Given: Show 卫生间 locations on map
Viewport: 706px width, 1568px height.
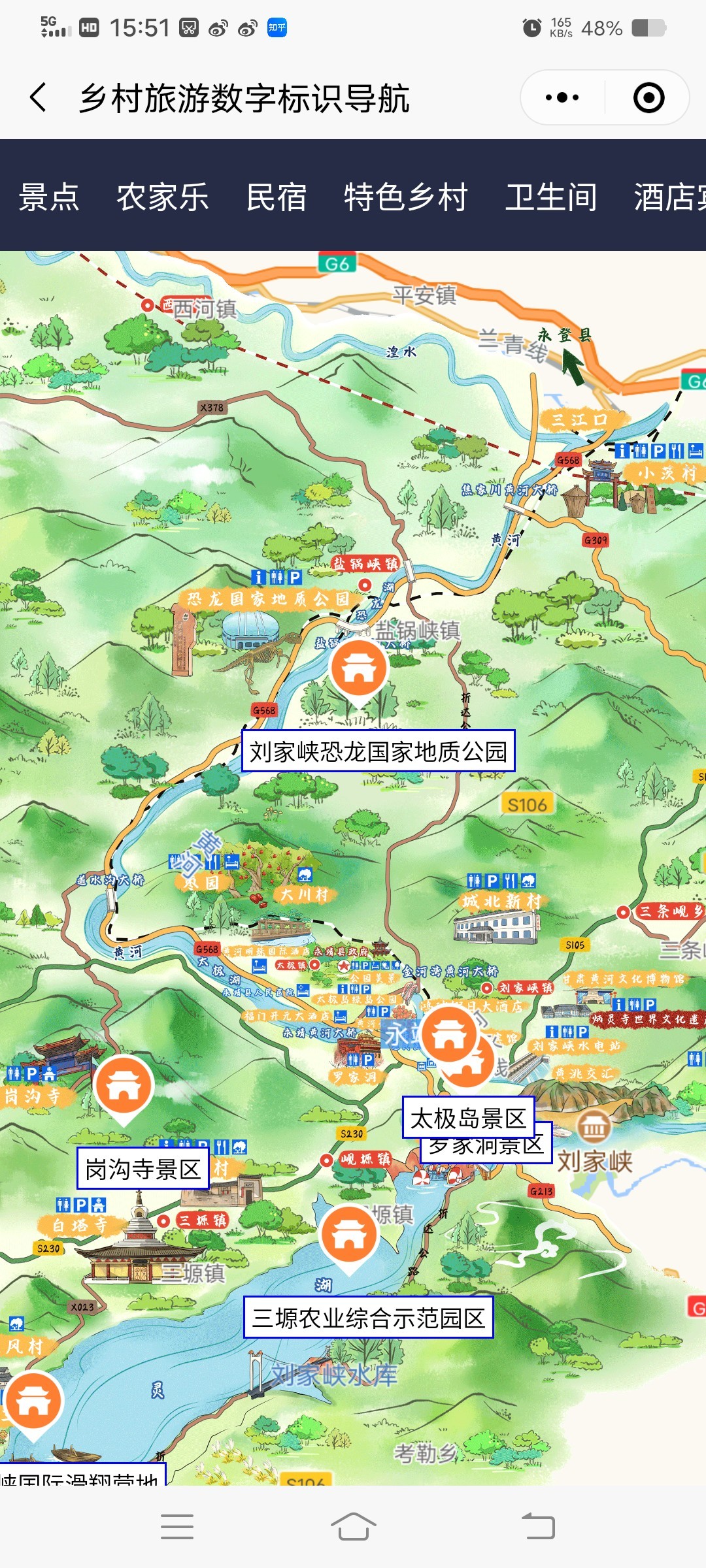Looking at the screenshot, I should pos(550,197).
